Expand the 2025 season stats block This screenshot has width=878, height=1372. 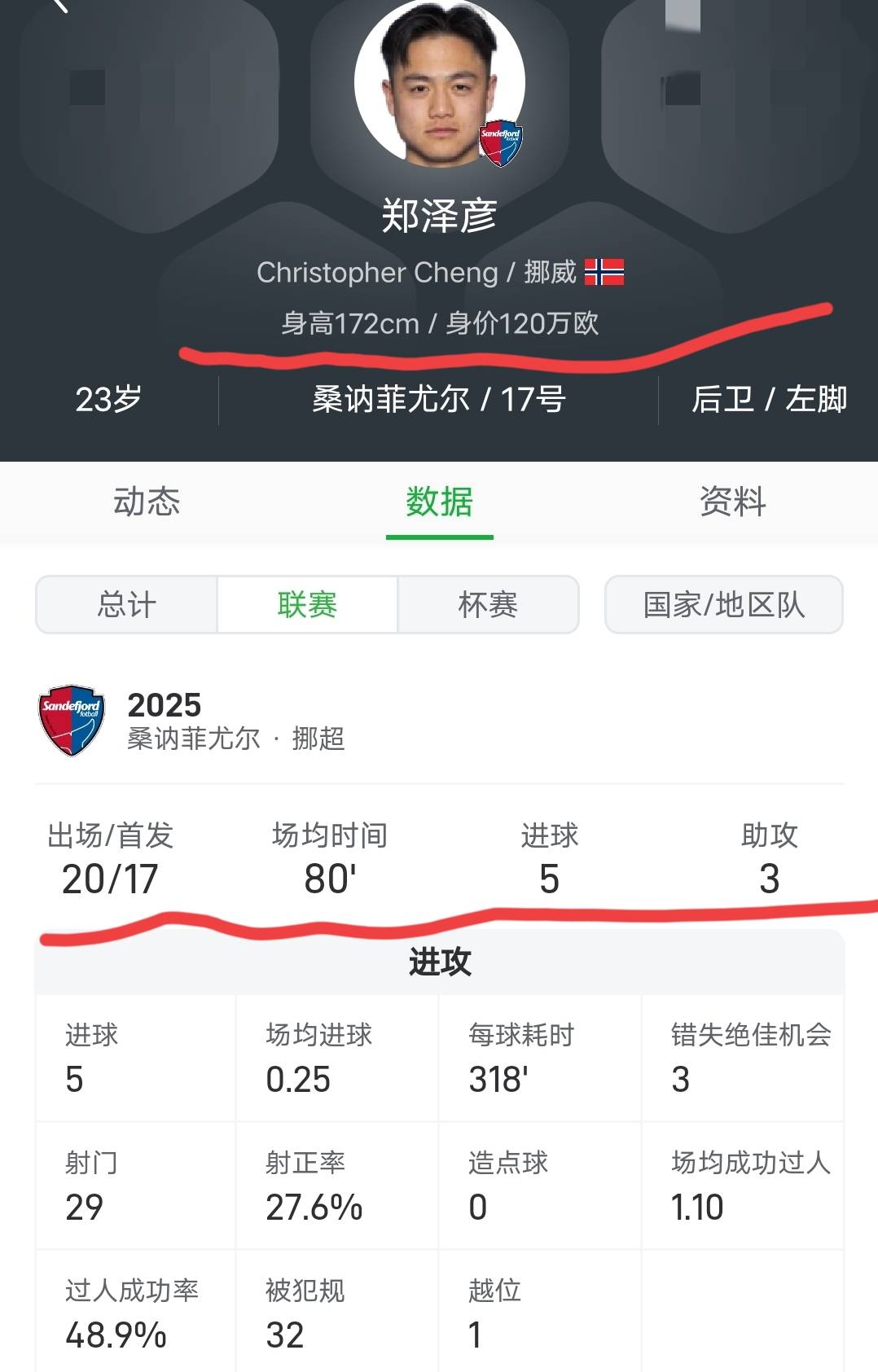click(x=244, y=722)
